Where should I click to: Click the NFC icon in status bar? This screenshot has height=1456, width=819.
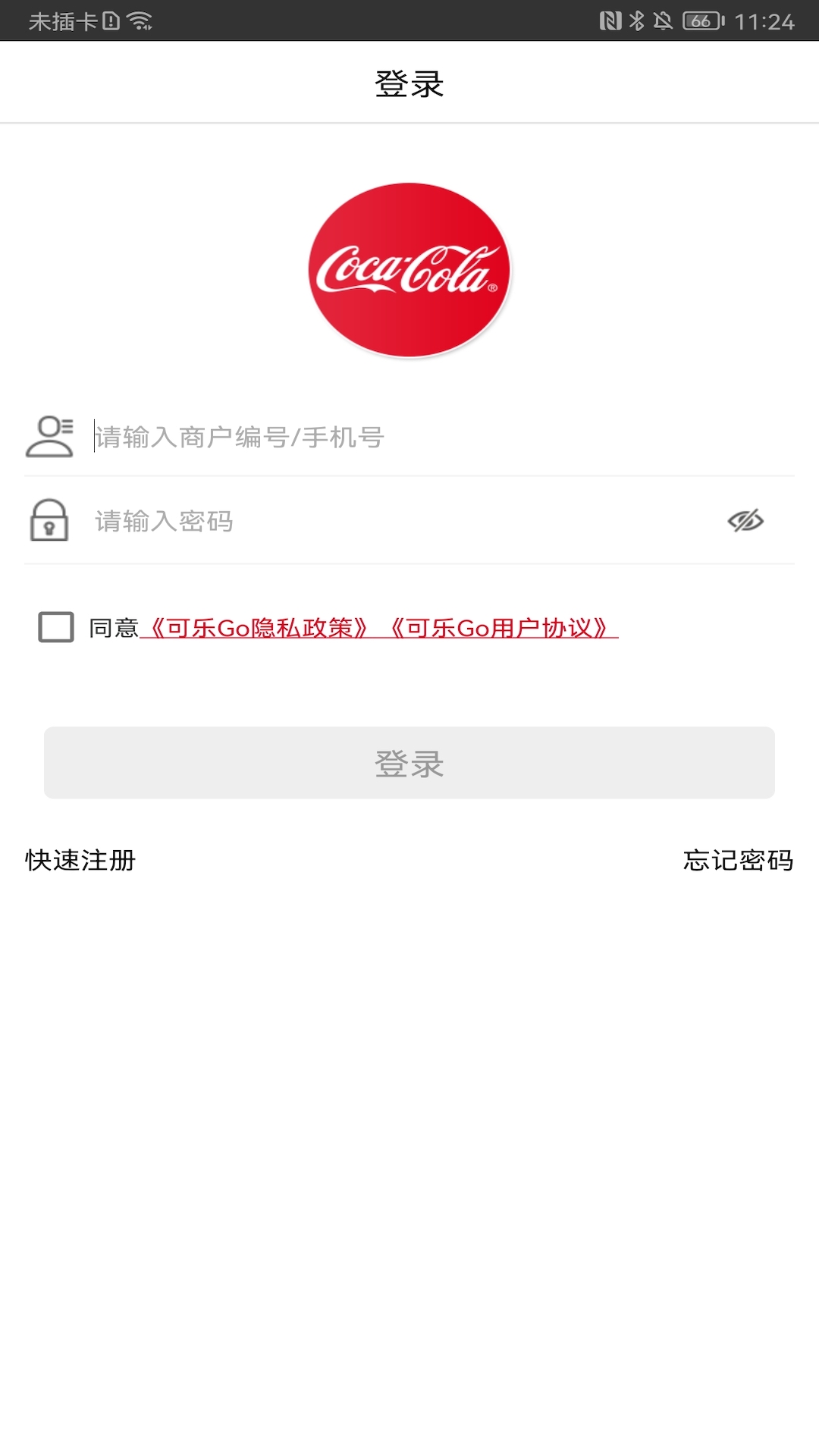pyautogui.click(x=610, y=20)
